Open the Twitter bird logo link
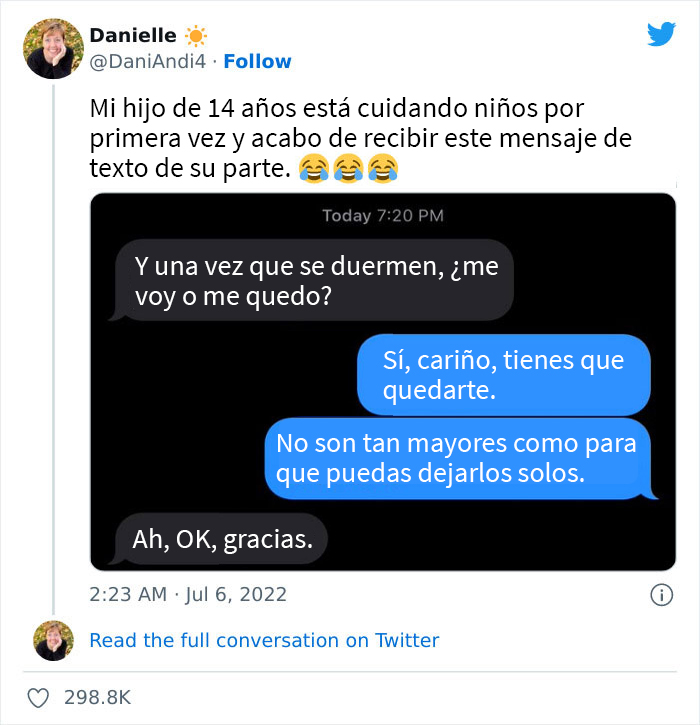This screenshot has height=725, width=700. 661,35
